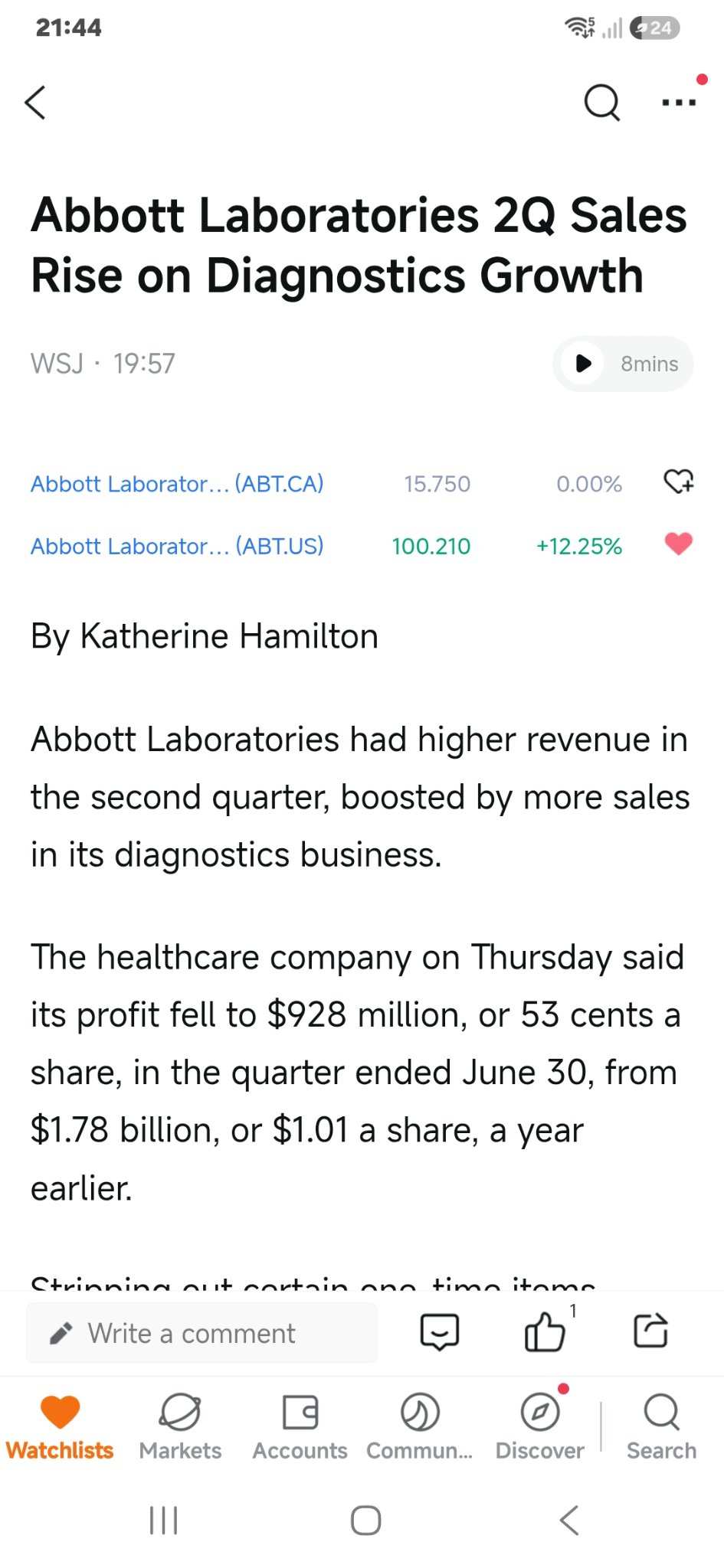
Task: Open the Search tab in bottom bar
Action: point(661,1427)
